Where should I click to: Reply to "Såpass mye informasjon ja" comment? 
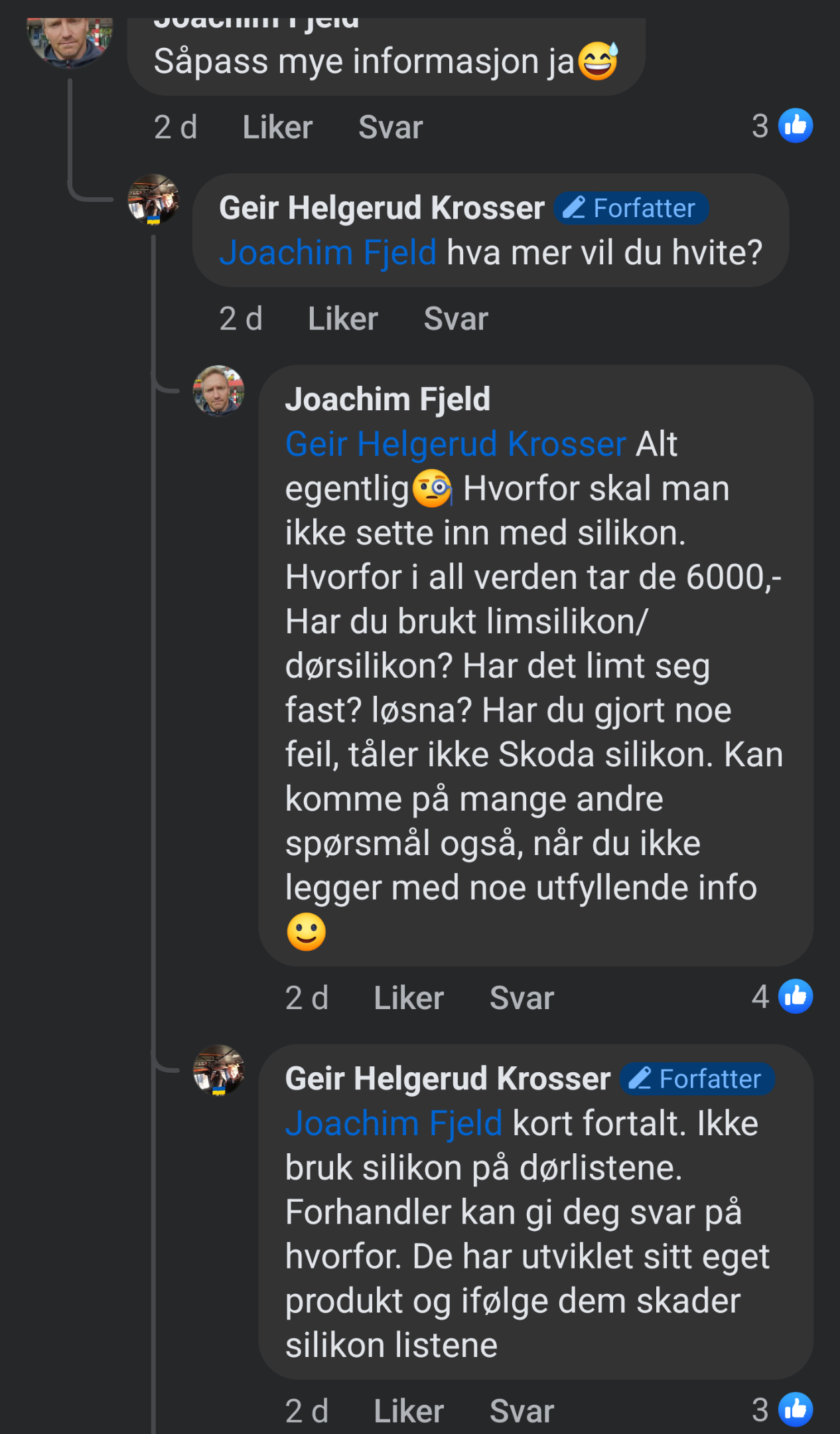pyautogui.click(x=390, y=127)
